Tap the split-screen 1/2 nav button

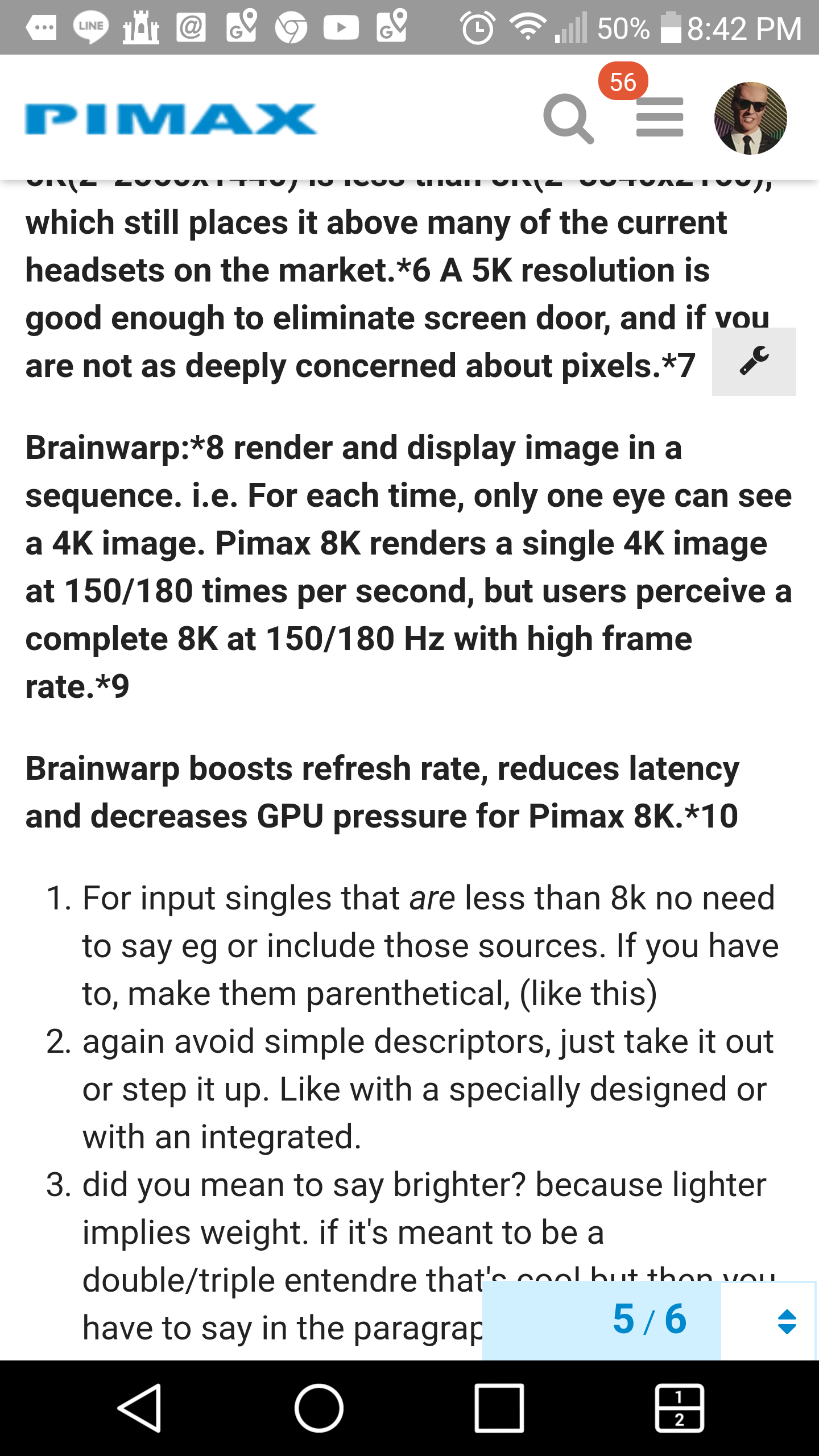679,1408
